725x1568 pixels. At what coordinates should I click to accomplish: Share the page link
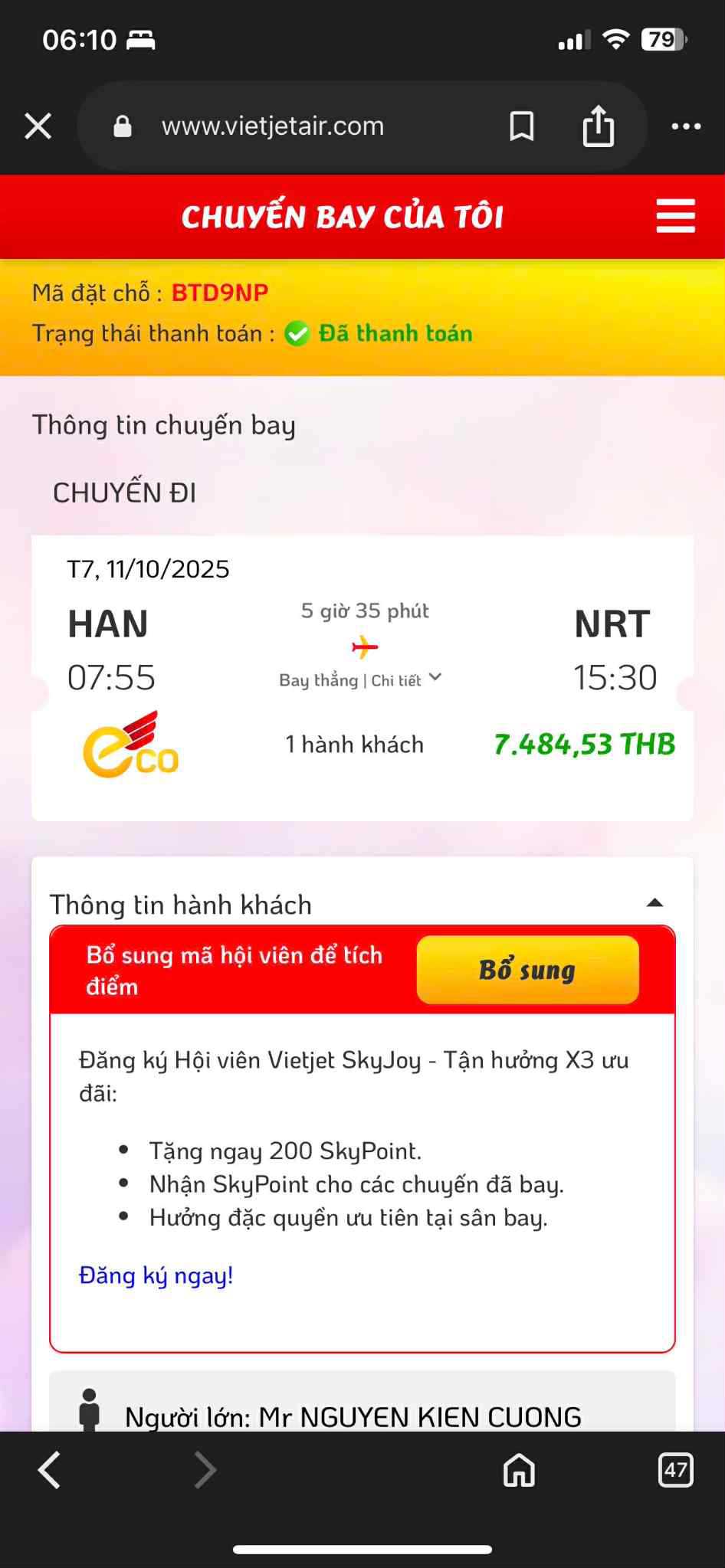point(598,126)
